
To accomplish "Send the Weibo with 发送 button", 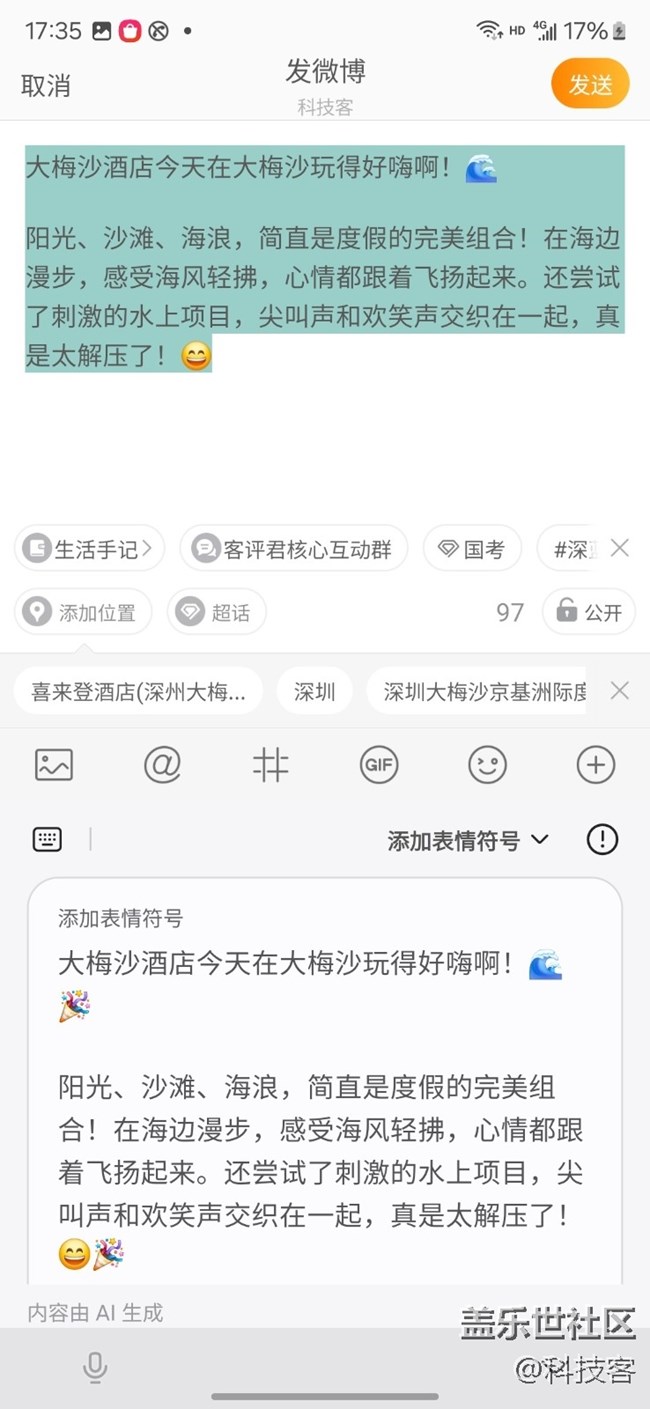I will [x=590, y=85].
